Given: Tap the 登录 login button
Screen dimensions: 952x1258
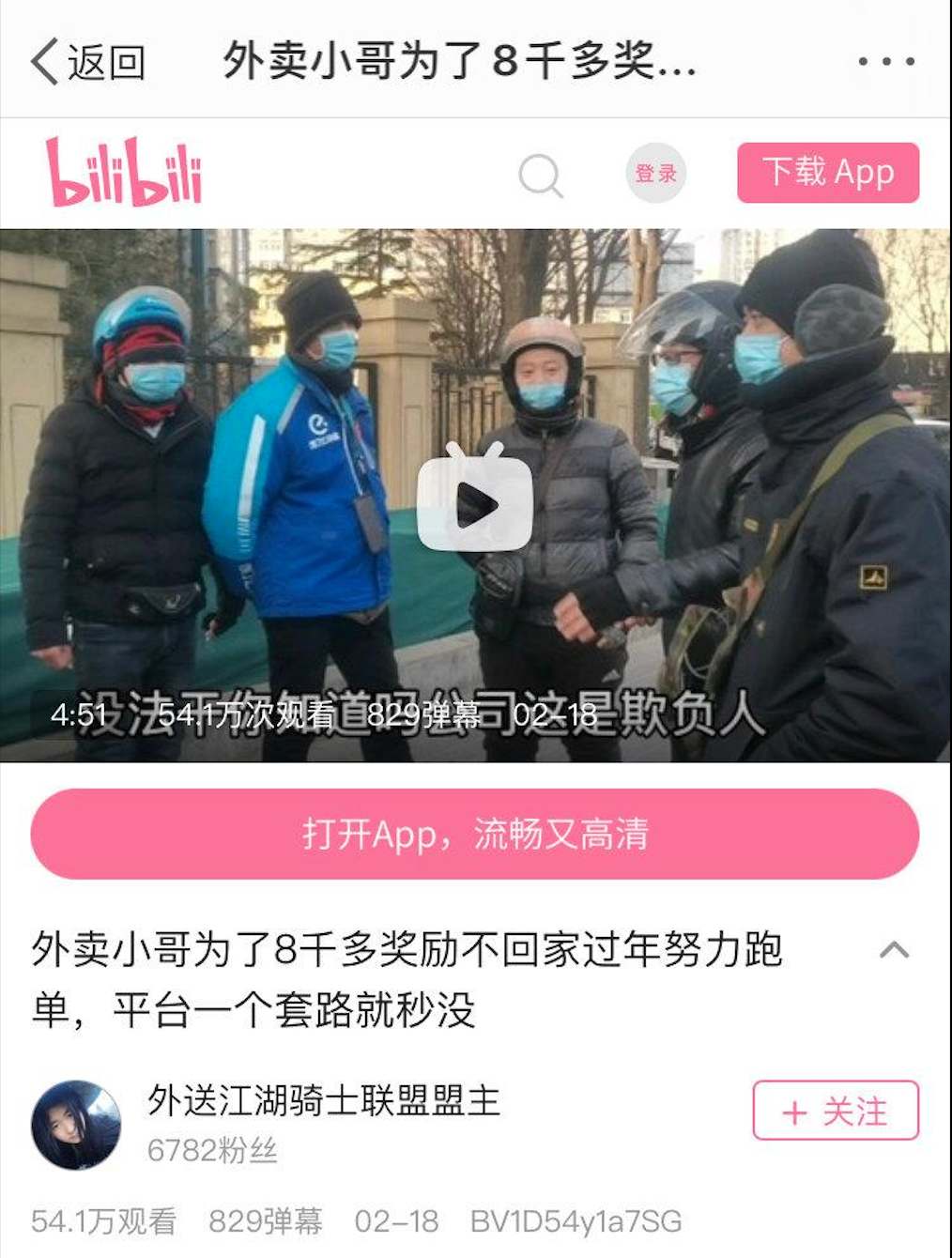Looking at the screenshot, I should pyautogui.click(x=655, y=174).
